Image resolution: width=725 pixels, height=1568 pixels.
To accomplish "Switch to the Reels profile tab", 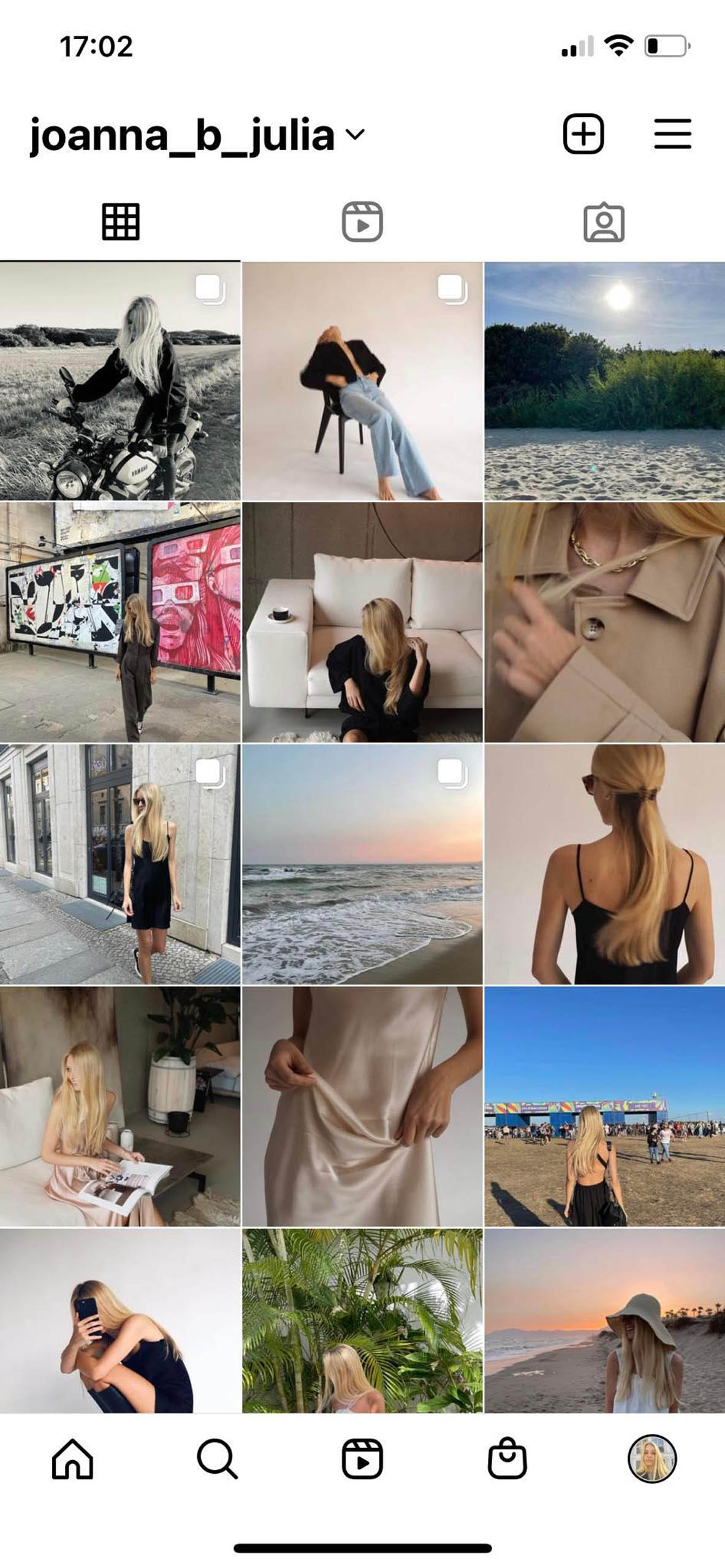I will 362,222.
